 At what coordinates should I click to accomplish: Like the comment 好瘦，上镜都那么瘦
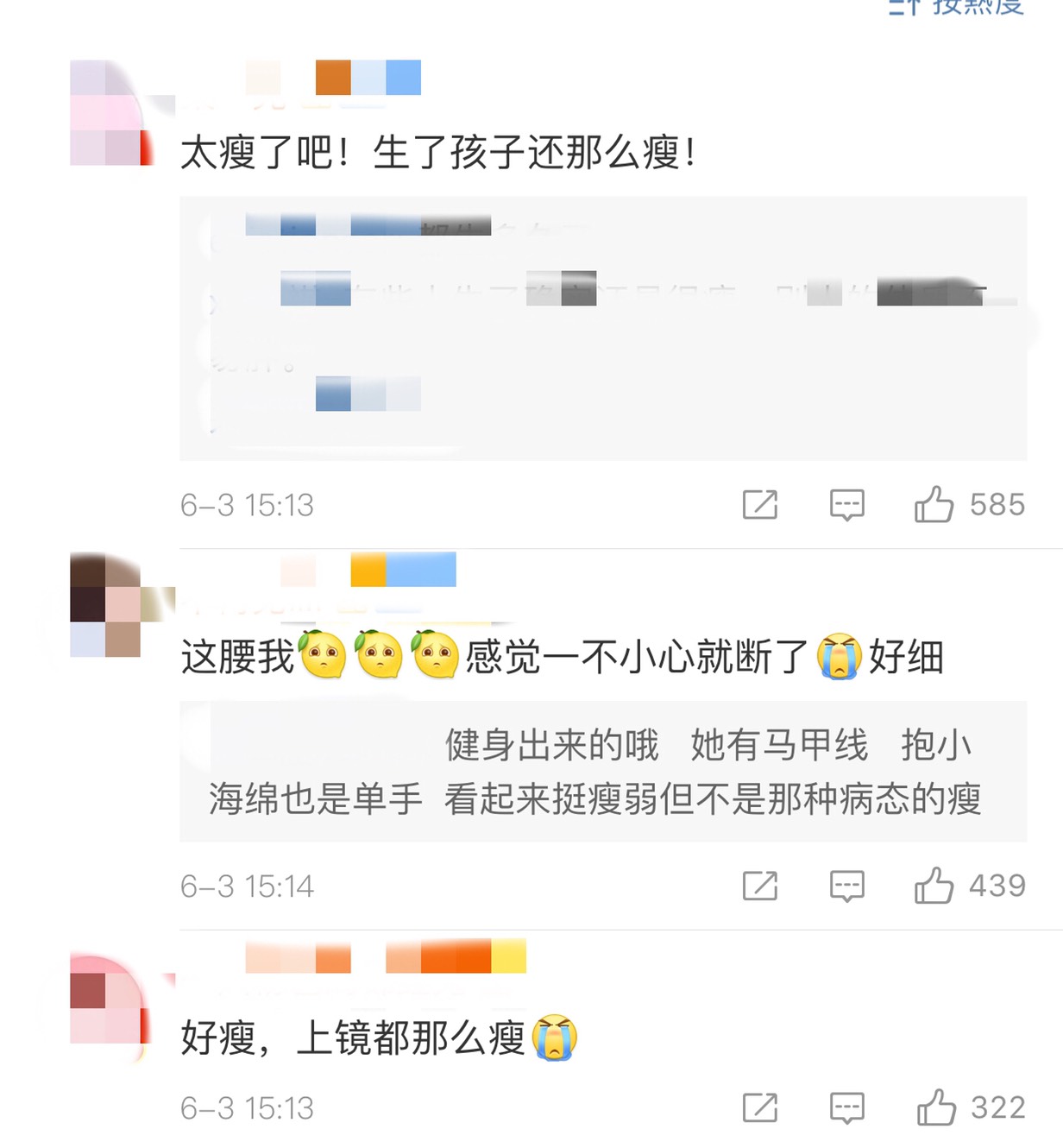[x=936, y=1108]
